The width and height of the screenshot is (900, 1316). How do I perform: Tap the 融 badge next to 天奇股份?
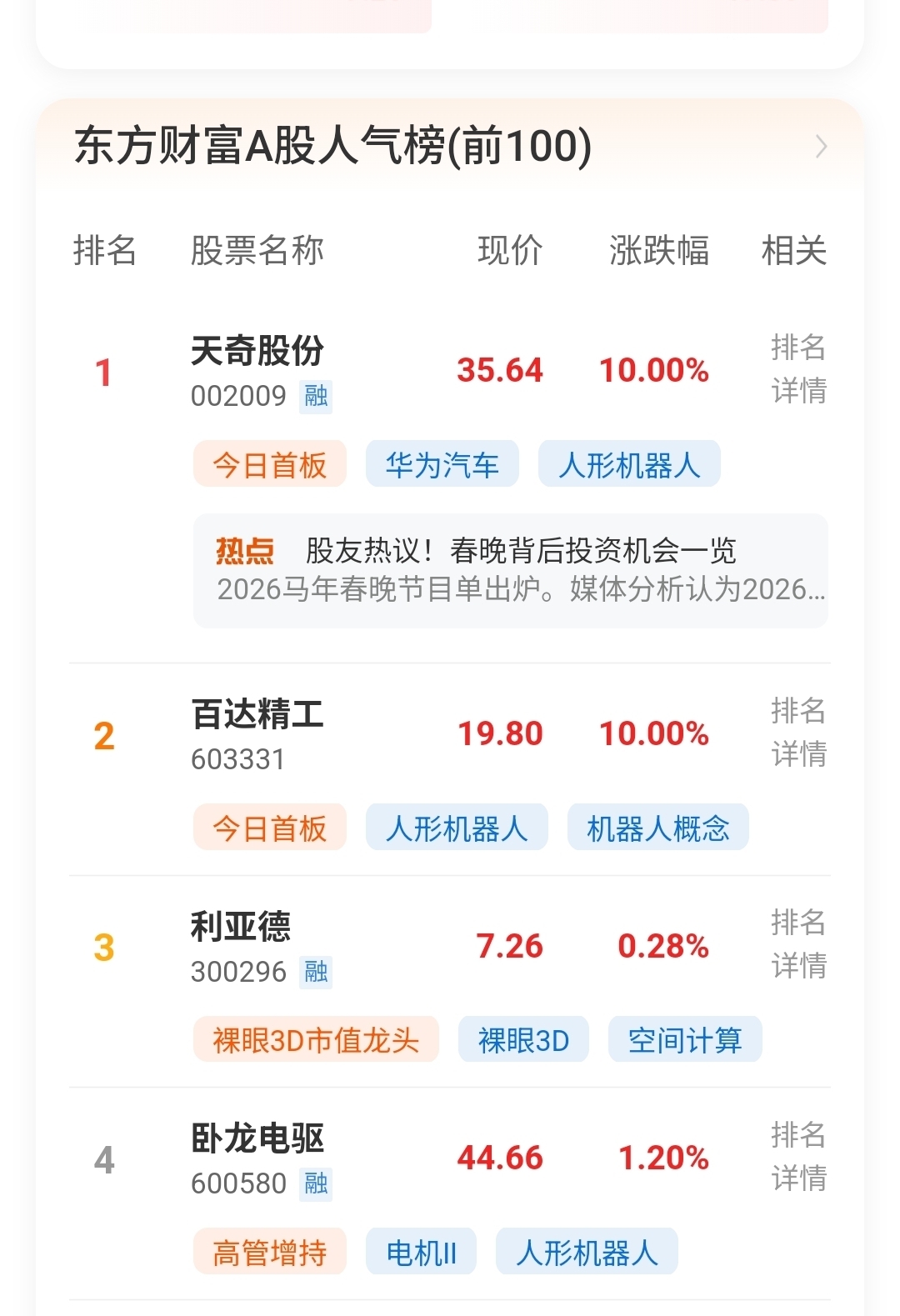[x=317, y=397]
